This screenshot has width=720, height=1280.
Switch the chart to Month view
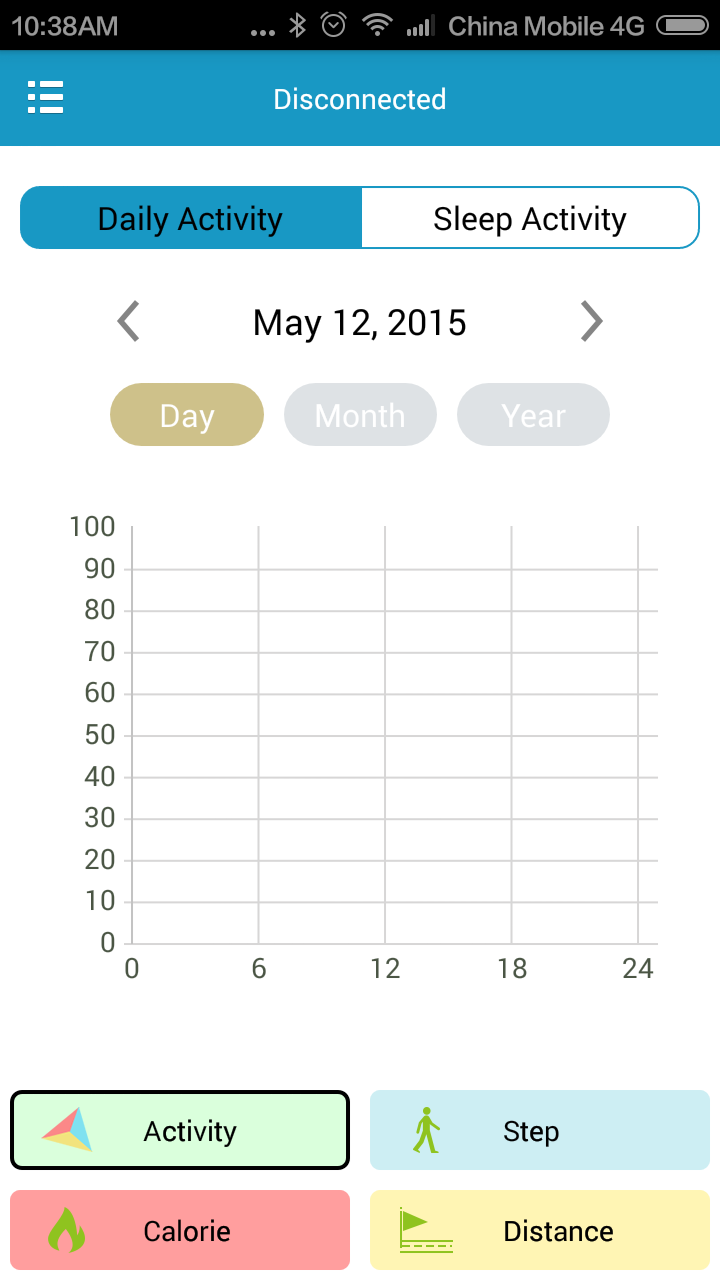tap(360, 415)
